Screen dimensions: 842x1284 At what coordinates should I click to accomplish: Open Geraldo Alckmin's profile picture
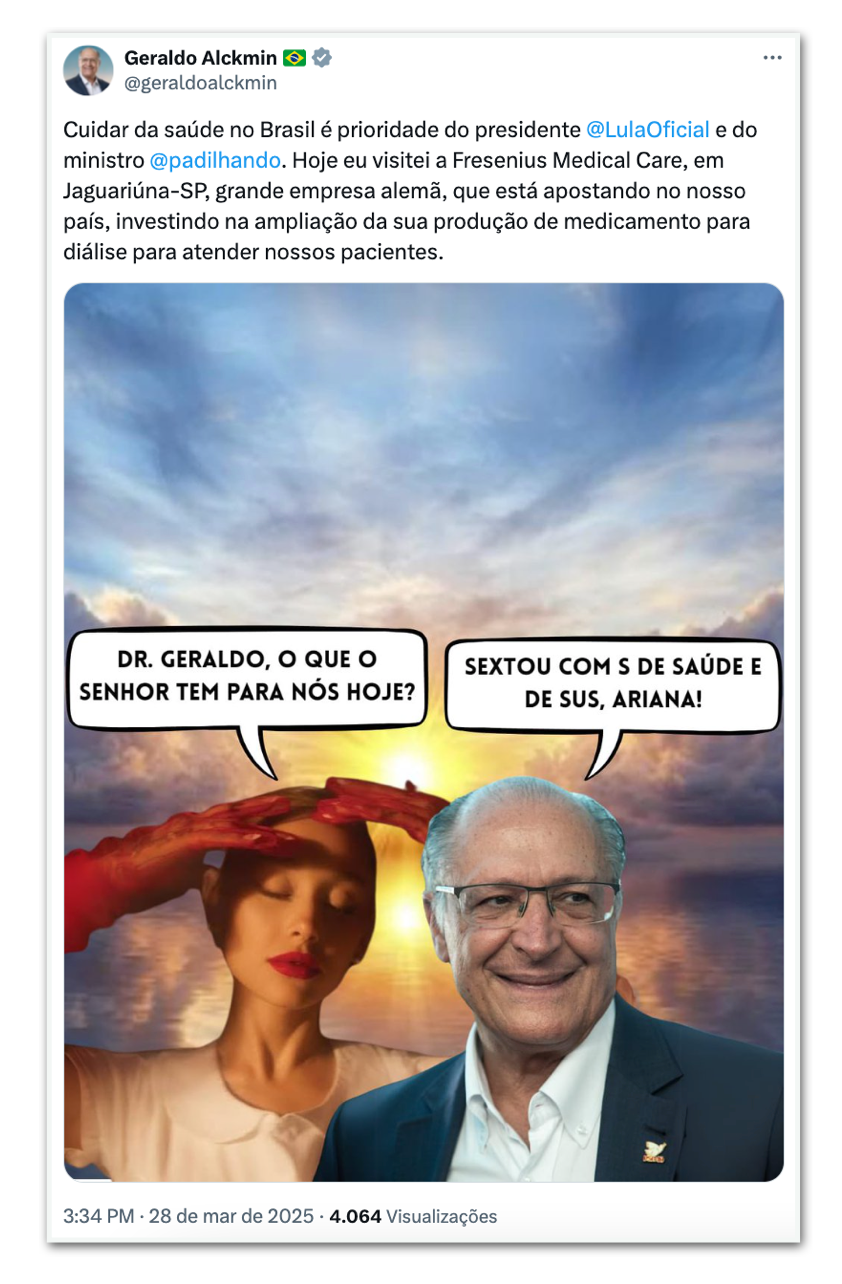tap(88, 71)
